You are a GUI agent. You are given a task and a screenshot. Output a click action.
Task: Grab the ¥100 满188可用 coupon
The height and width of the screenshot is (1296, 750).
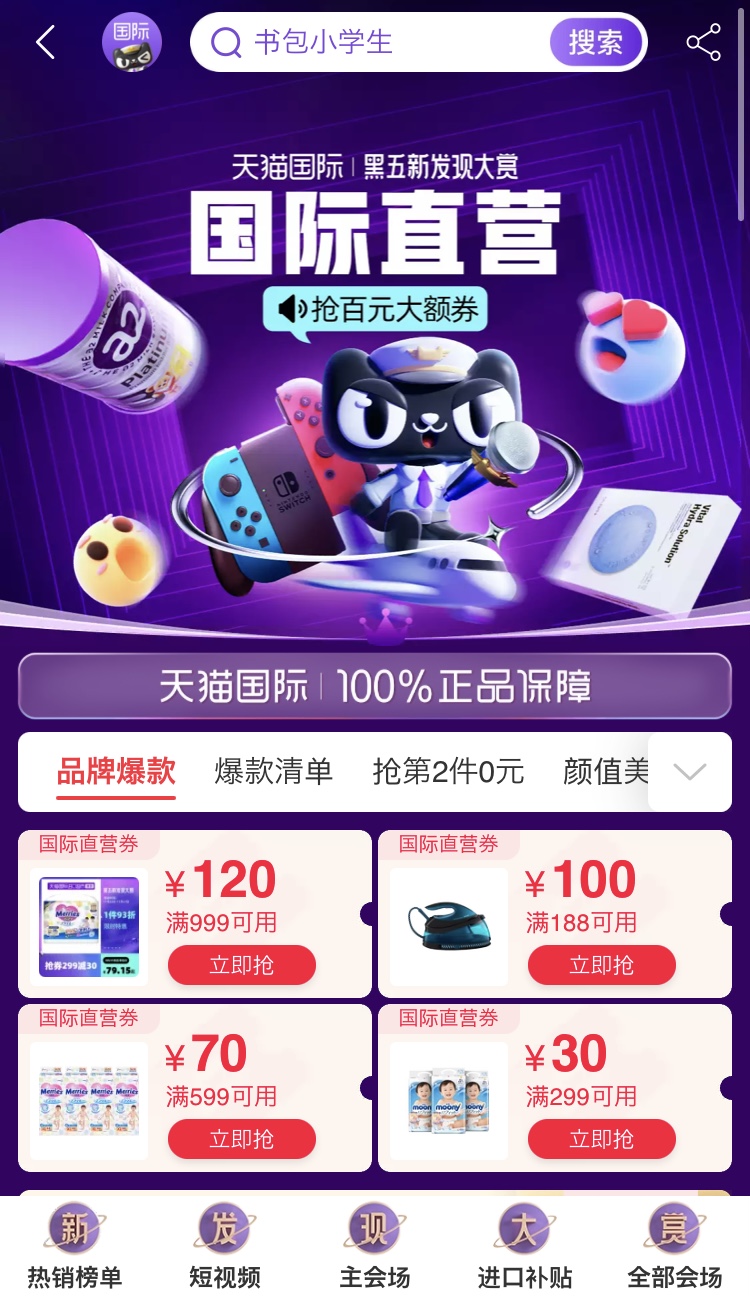pyautogui.click(x=601, y=965)
